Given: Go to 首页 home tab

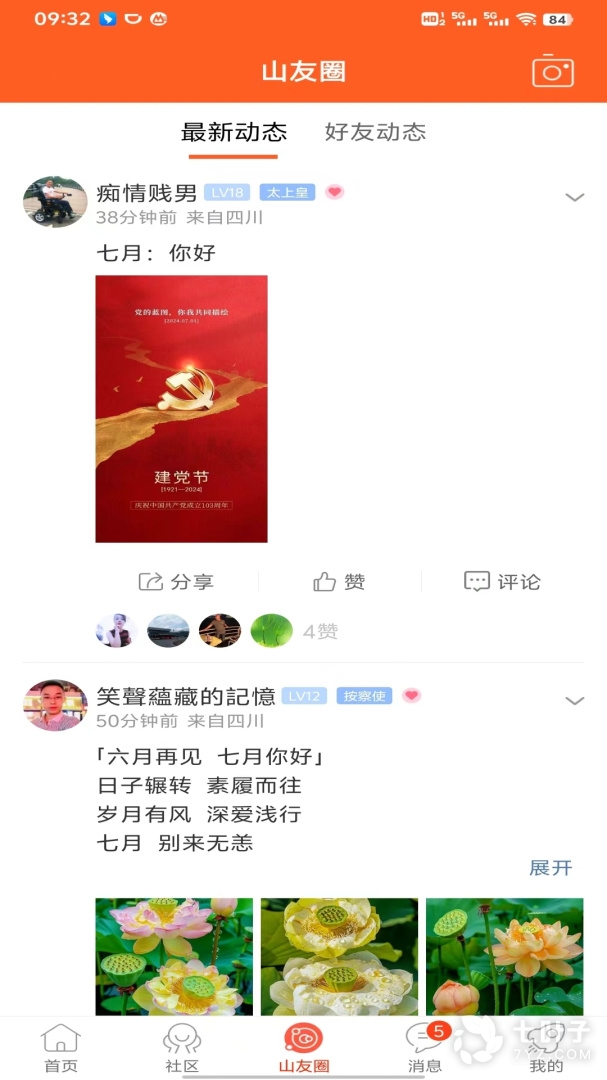Looking at the screenshot, I should pyautogui.click(x=61, y=1048).
